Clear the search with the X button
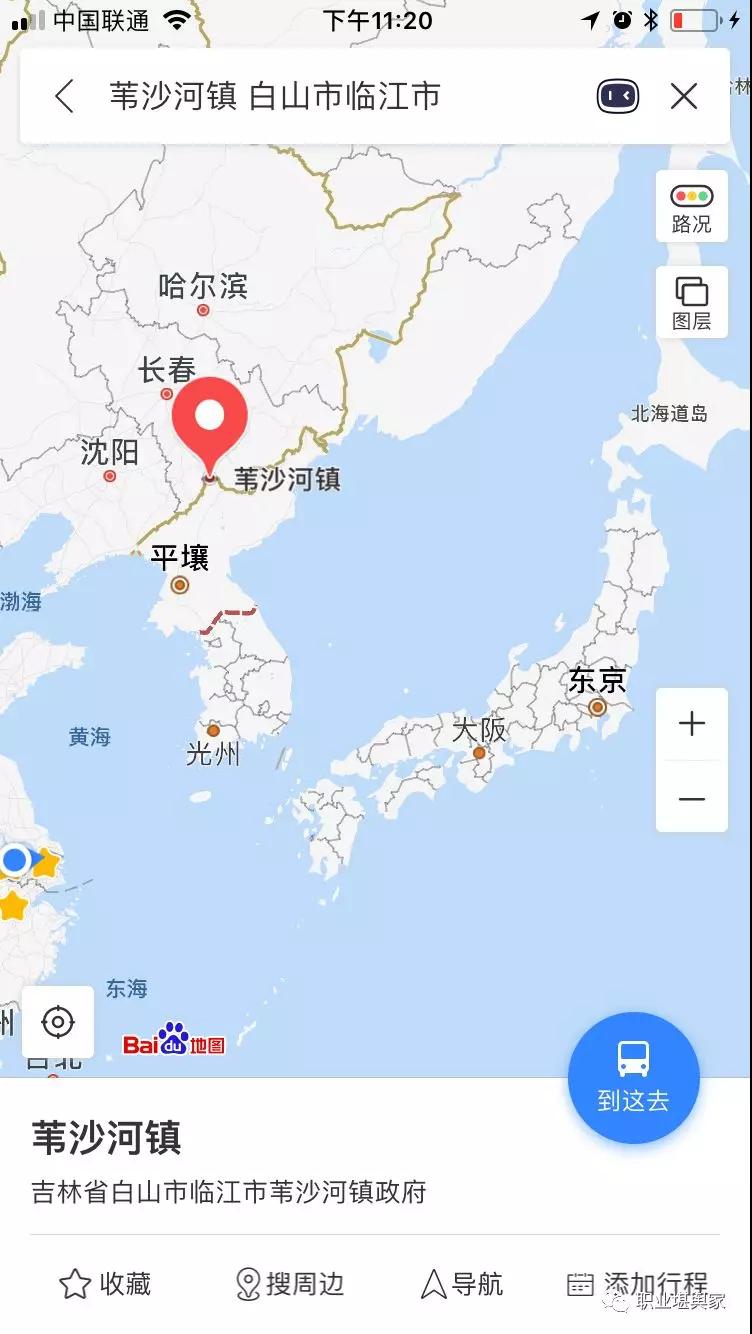This screenshot has height=1334, width=752. pyautogui.click(x=684, y=97)
